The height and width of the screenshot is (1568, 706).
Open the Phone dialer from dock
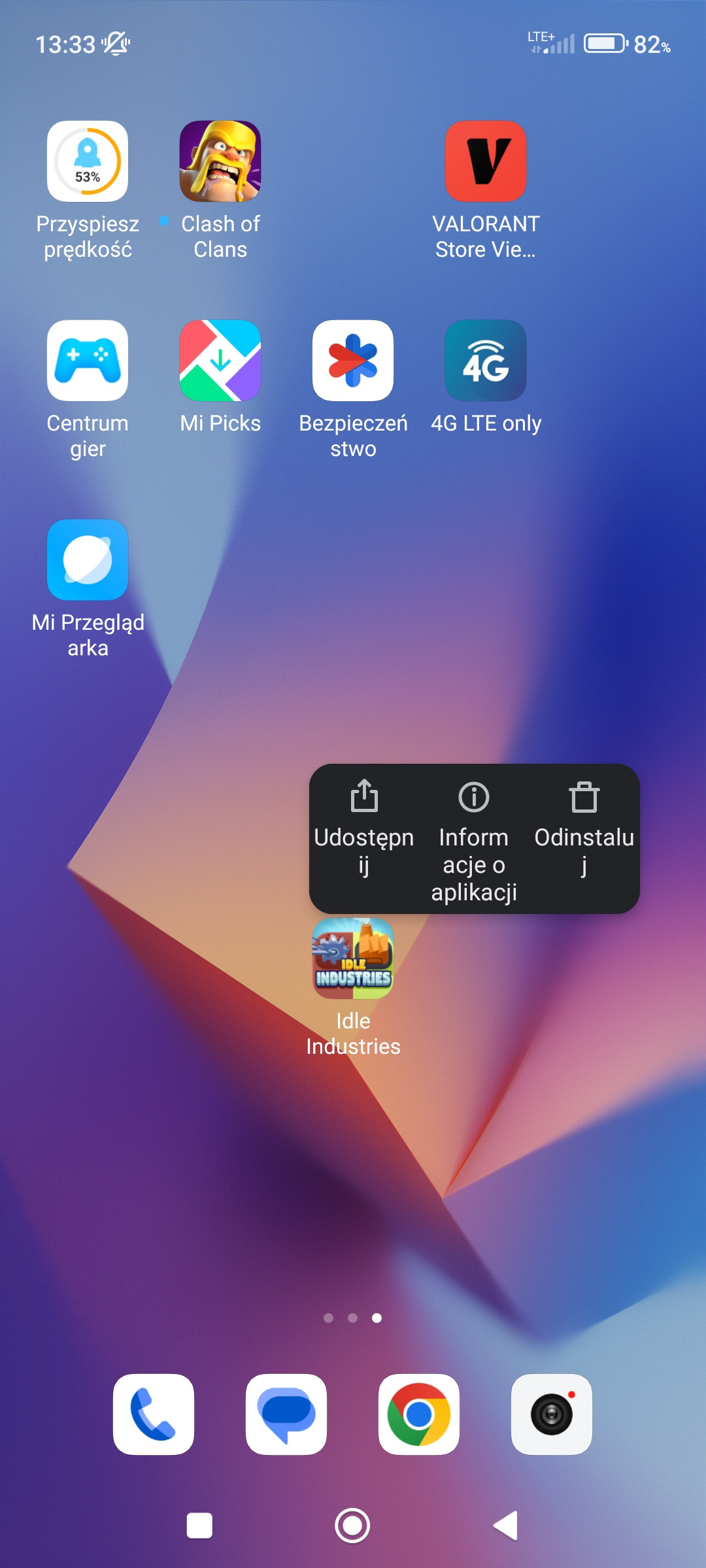(154, 1414)
